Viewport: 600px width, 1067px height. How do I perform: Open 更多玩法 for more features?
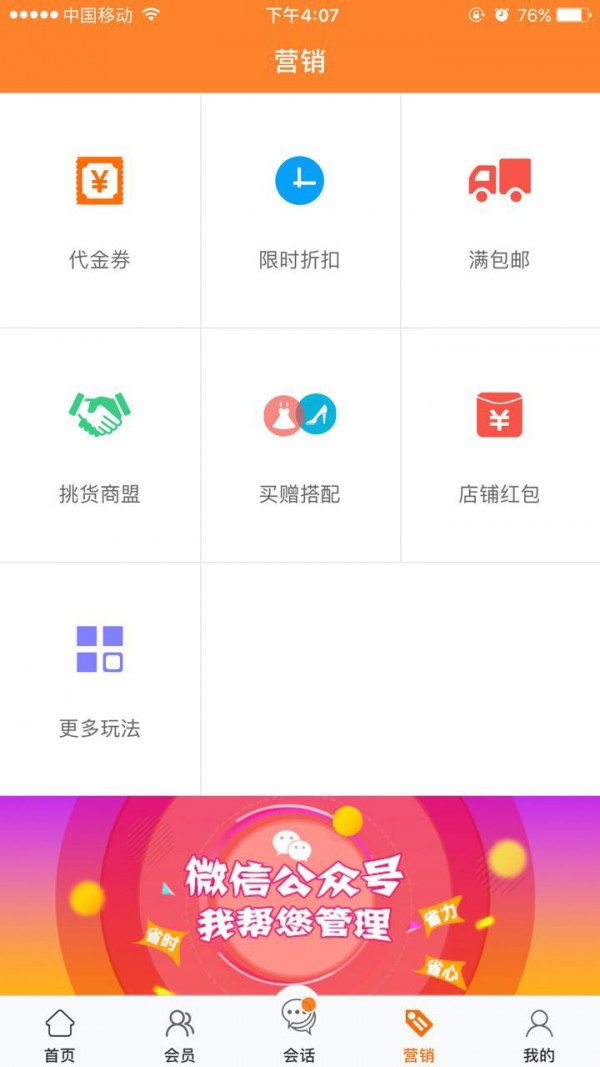point(100,678)
